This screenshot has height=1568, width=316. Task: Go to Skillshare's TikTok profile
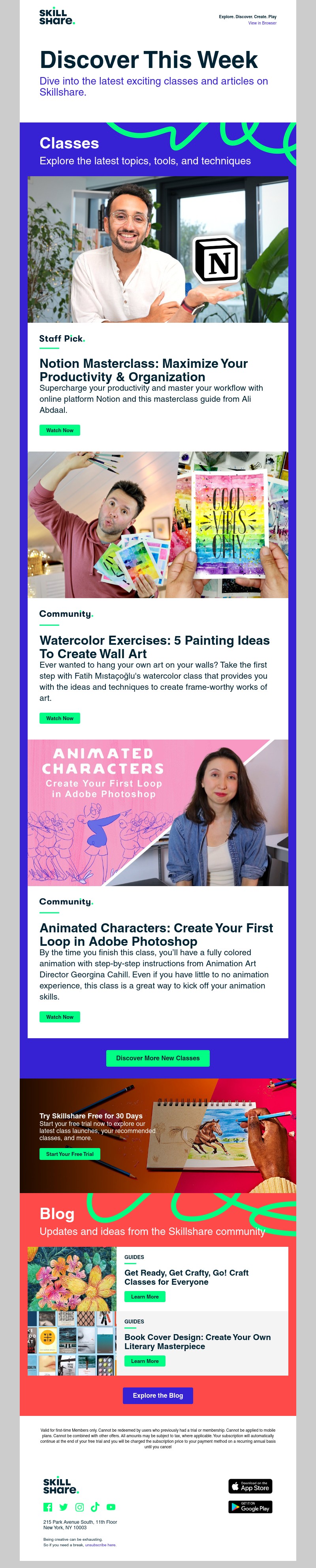(95, 1507)
